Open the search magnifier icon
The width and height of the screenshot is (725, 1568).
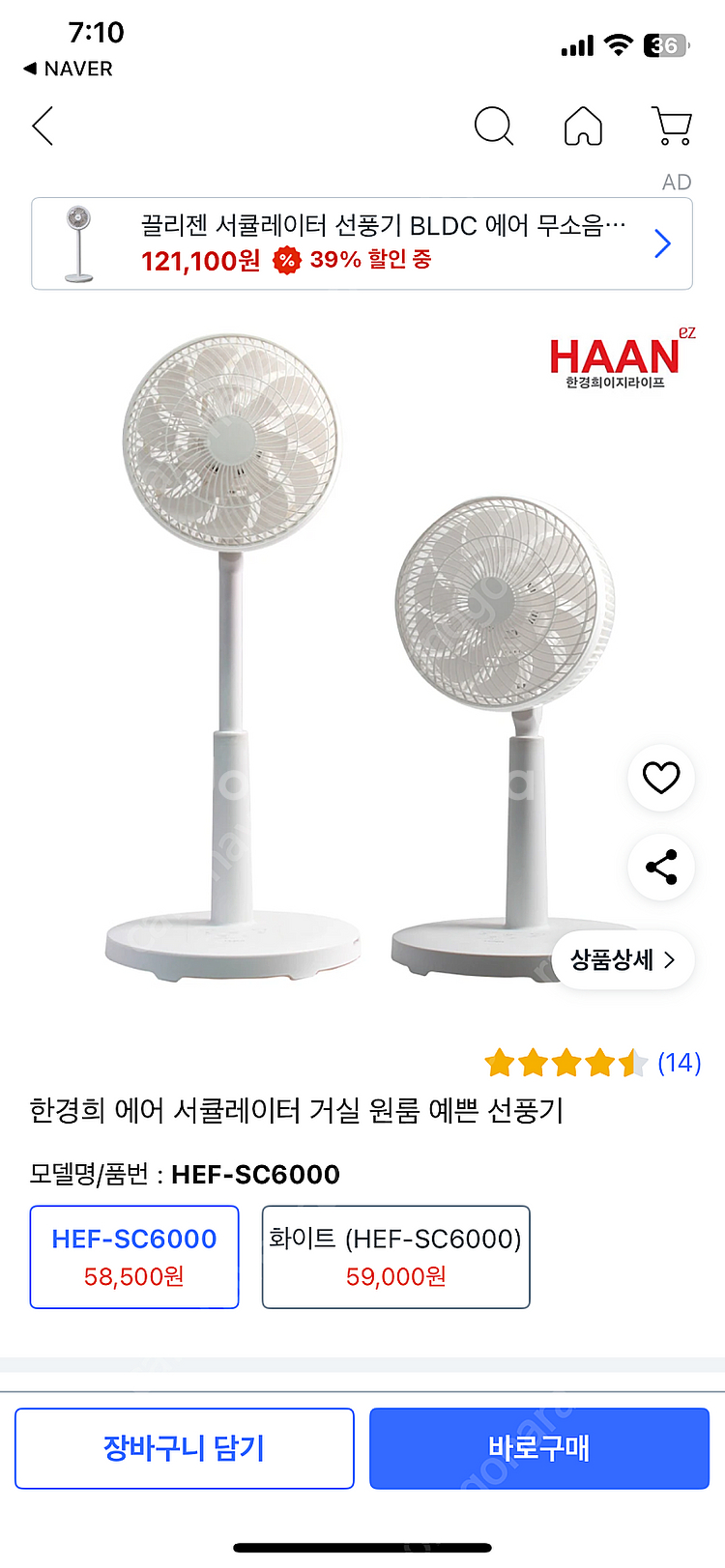(493, 127)
